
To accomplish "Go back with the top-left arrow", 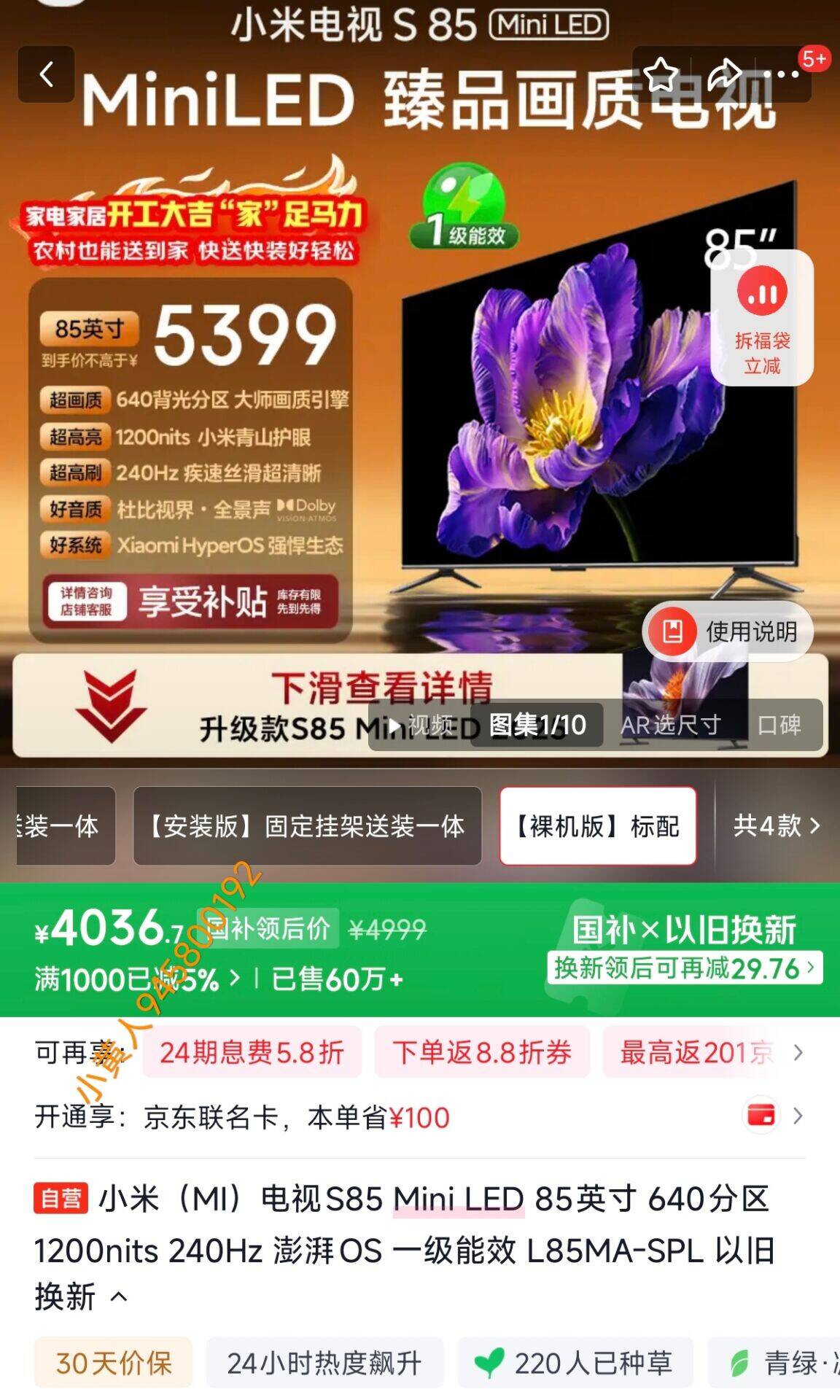I will click(x=46, y=74).
